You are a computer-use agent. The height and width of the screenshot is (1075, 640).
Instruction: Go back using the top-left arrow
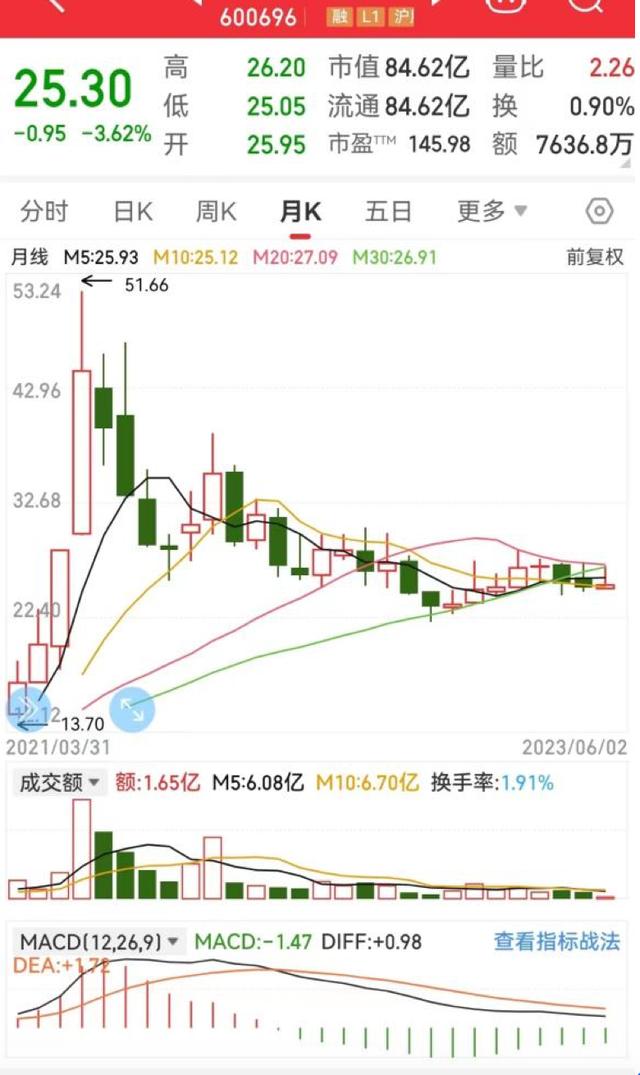pyautogui.click(x=55, y=5)
